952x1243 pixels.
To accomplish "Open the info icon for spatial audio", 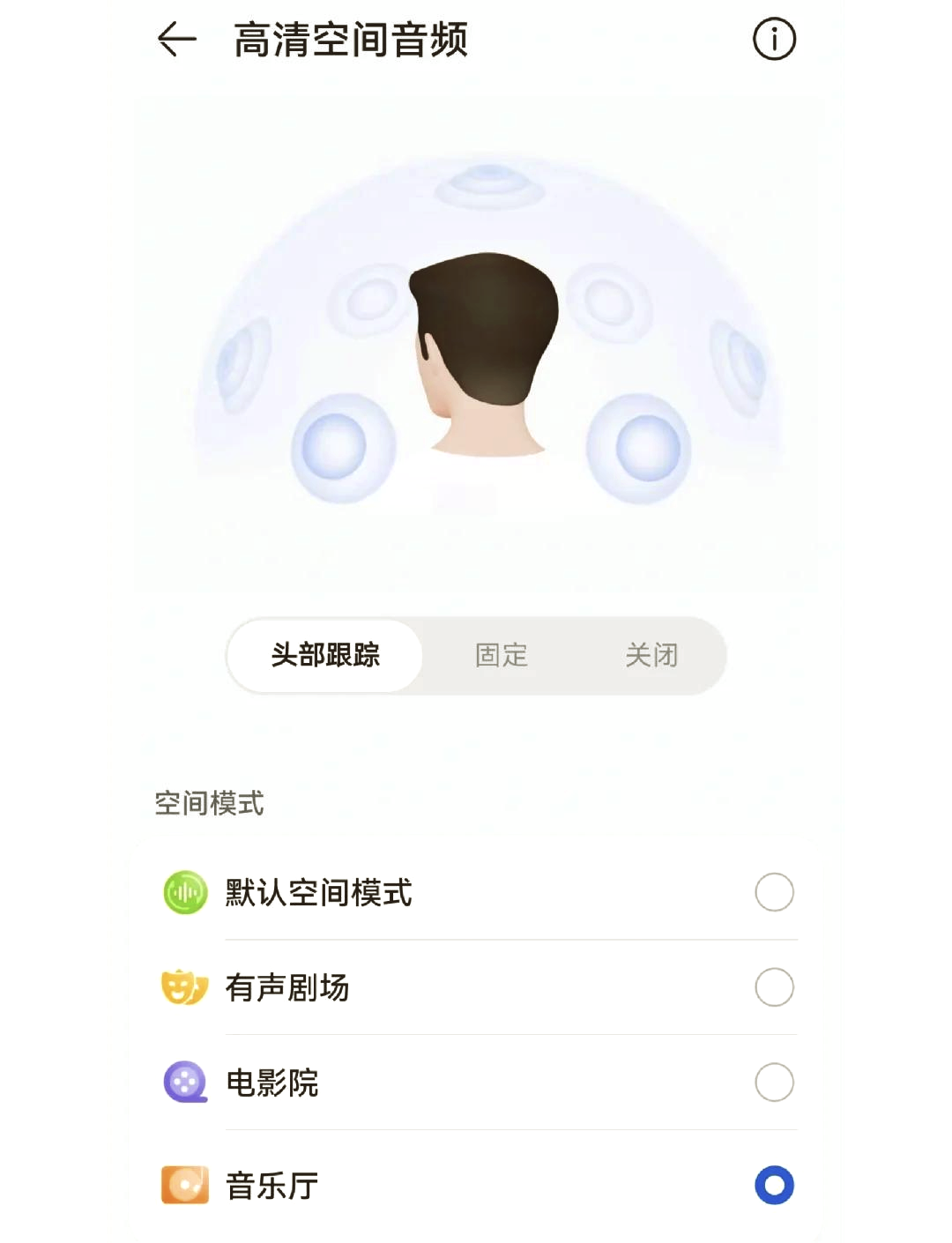I will click(774, 40).
